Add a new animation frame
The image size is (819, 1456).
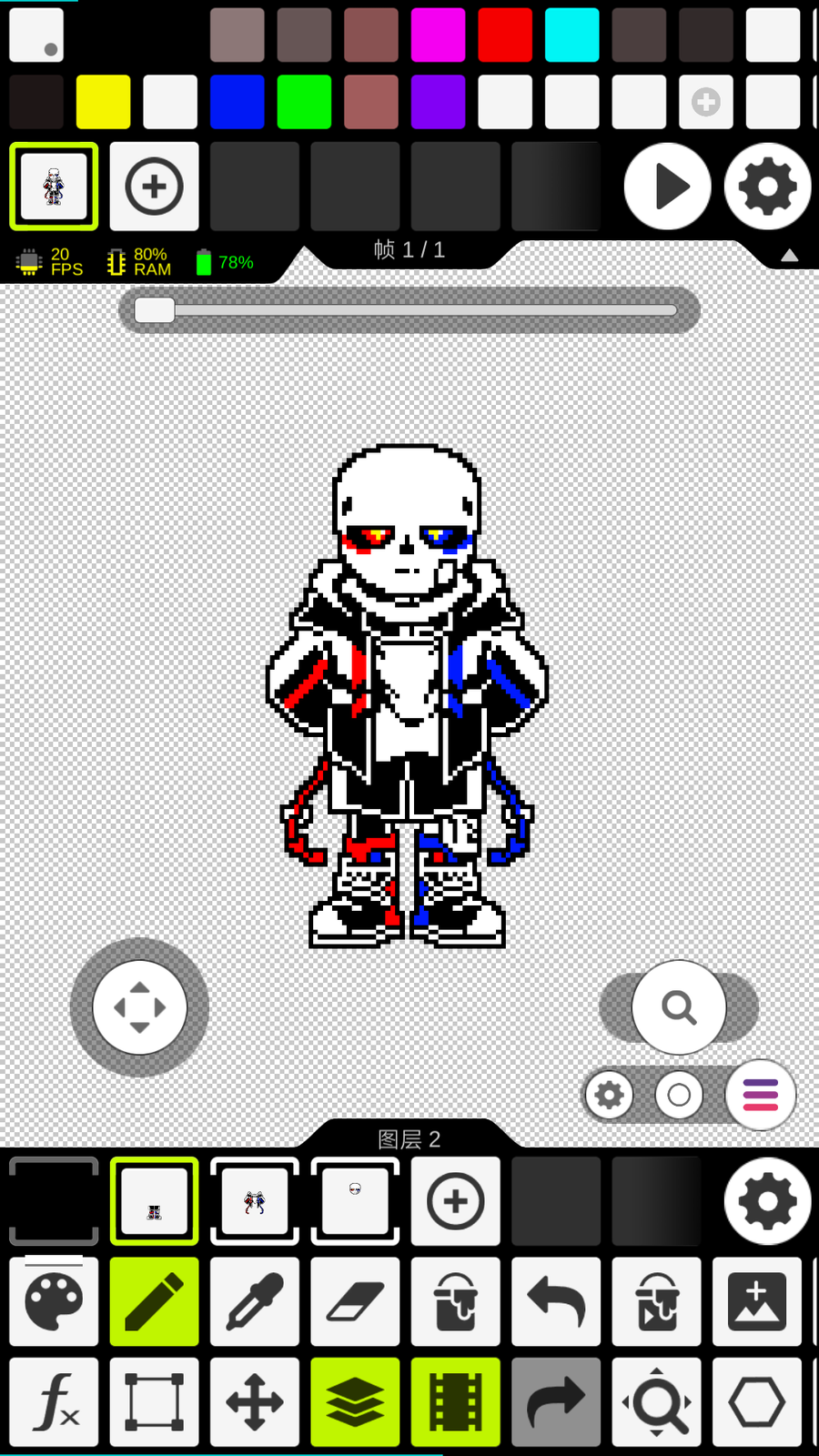(154, 187)
